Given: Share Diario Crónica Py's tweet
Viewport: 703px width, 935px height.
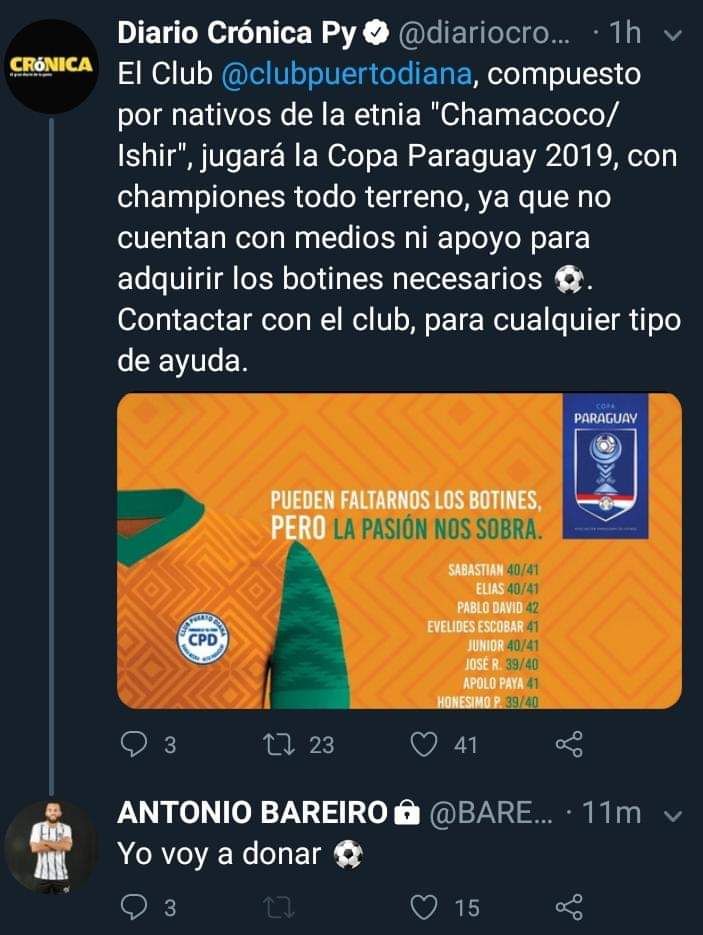Looking at the screenshot, I should (568, 744).
